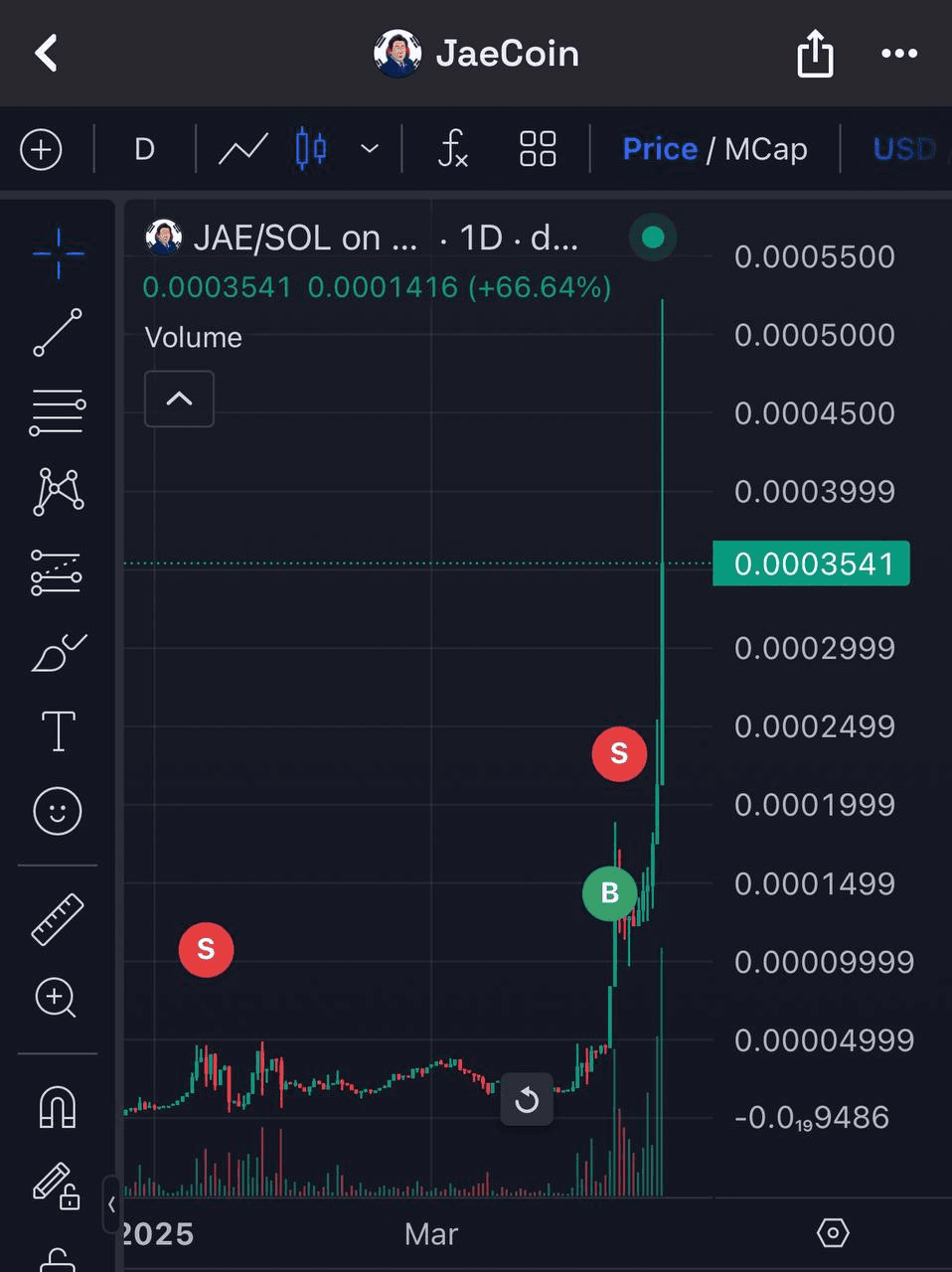
Task: Select the crosshair cursor tool
Action: coord(58,252)
